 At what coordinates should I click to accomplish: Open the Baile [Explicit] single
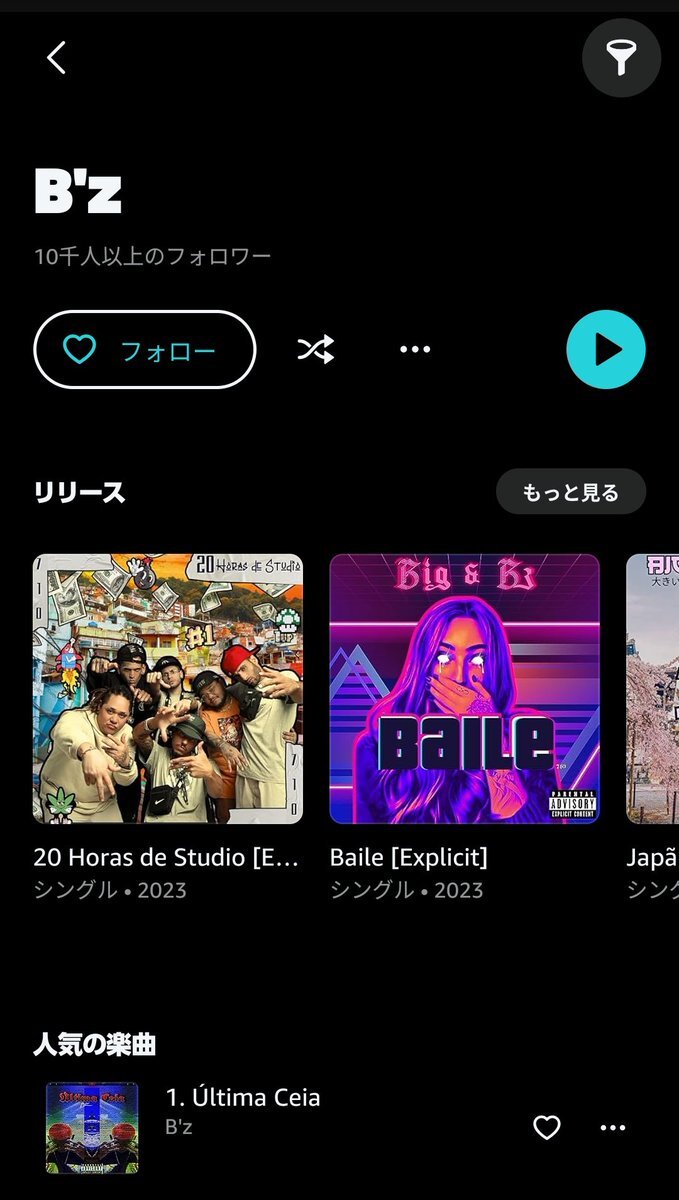coord(464,689)
